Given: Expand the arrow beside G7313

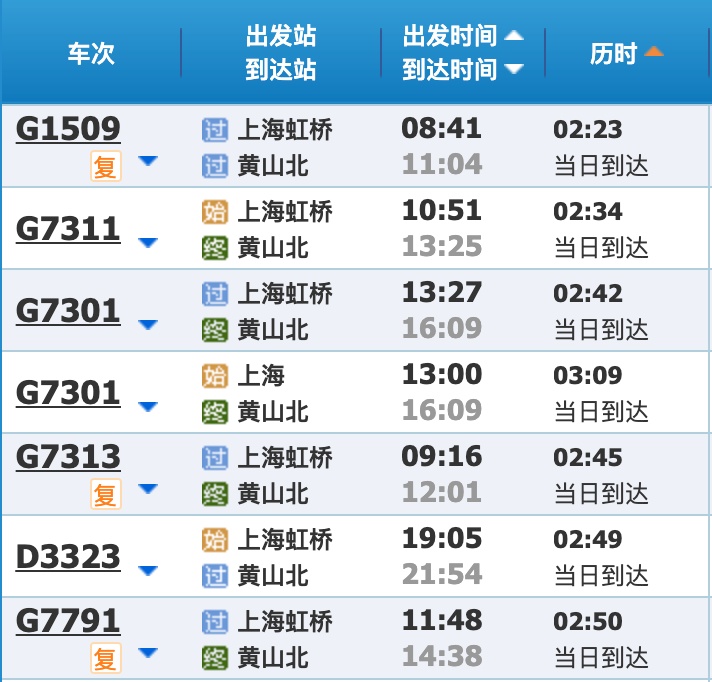Looking at the screenshot, I should click(x=148, y=489).
